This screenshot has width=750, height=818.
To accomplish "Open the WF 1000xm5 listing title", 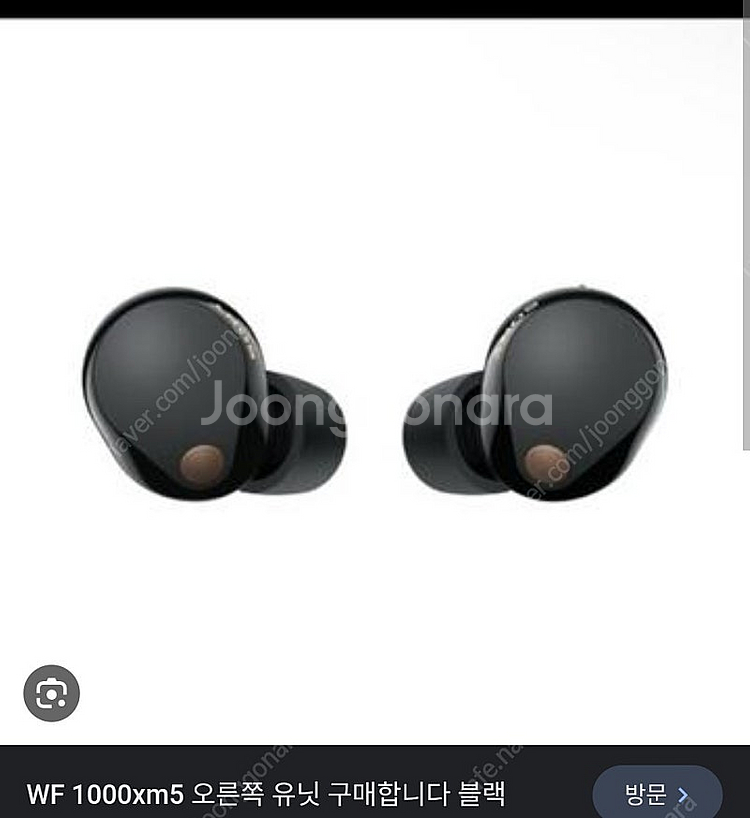I will (x=266, y=795).
